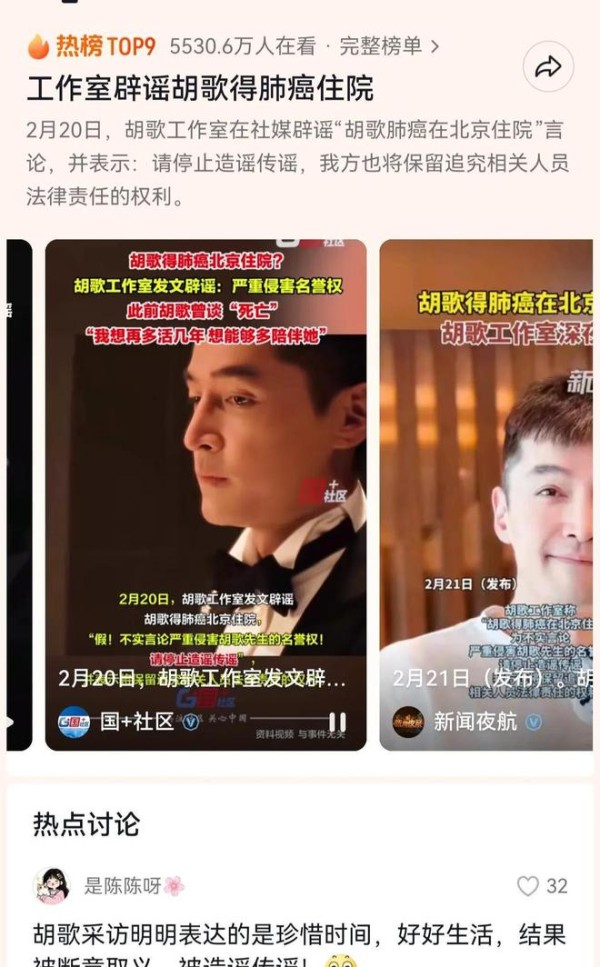Share this hot topic
600x967 pixels.
(x=548, y=67)
